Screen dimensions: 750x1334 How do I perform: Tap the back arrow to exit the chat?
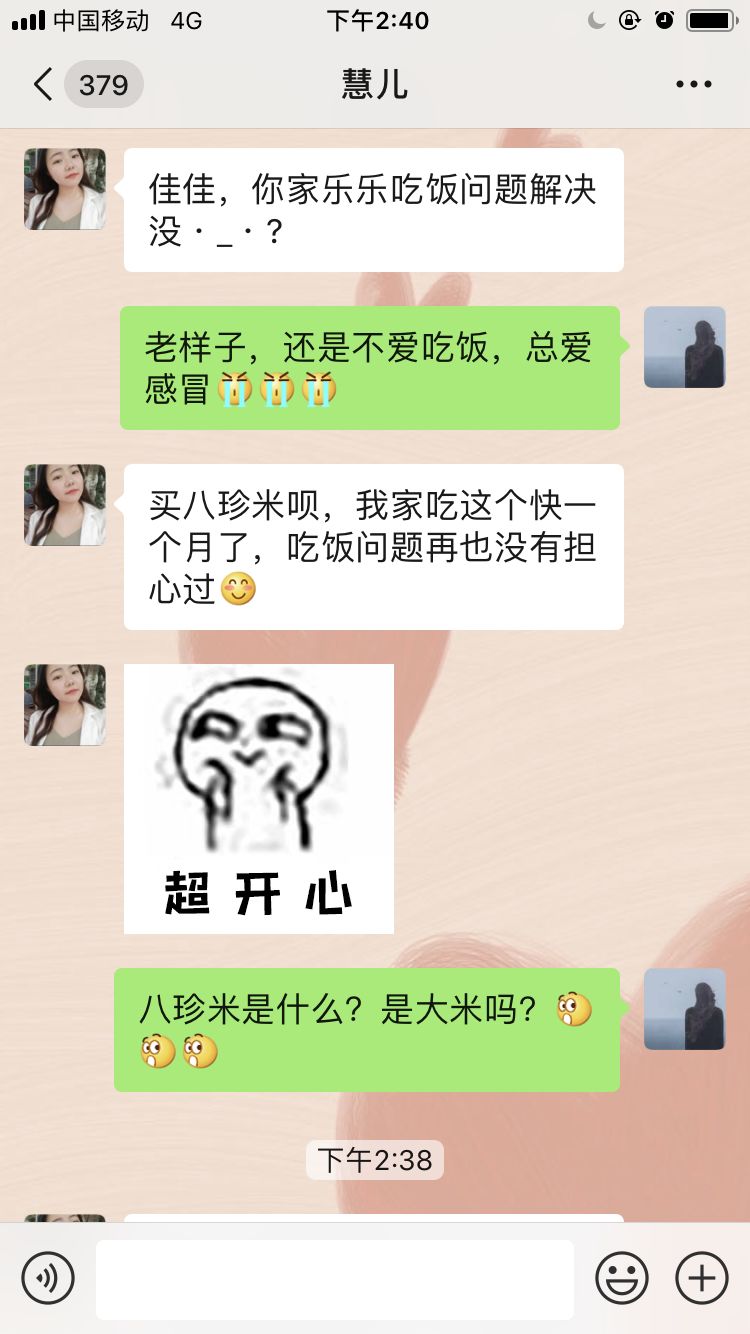pyautogui.click(x=41, y=84)
